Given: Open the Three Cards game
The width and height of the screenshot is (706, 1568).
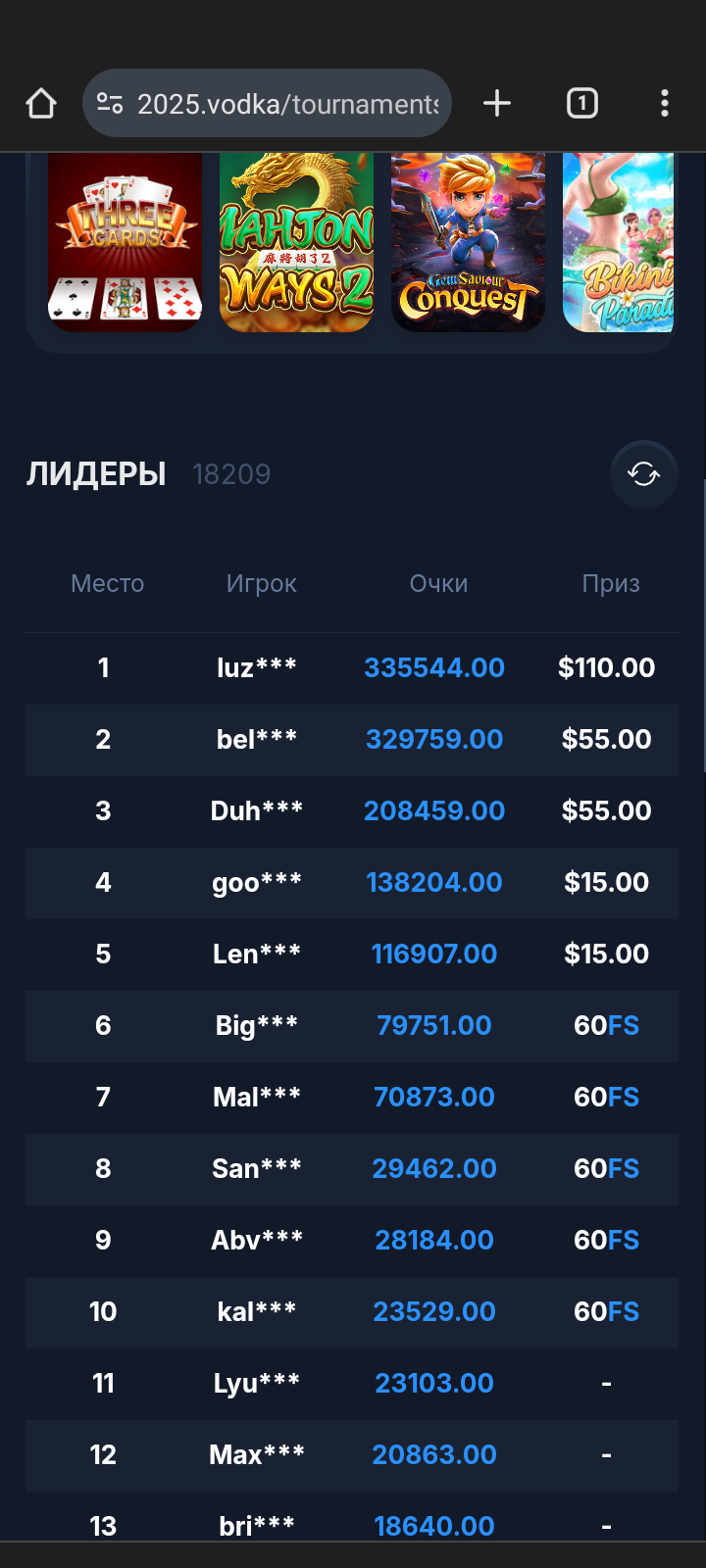Looking at the screenshot, I should tap(126, 242).
